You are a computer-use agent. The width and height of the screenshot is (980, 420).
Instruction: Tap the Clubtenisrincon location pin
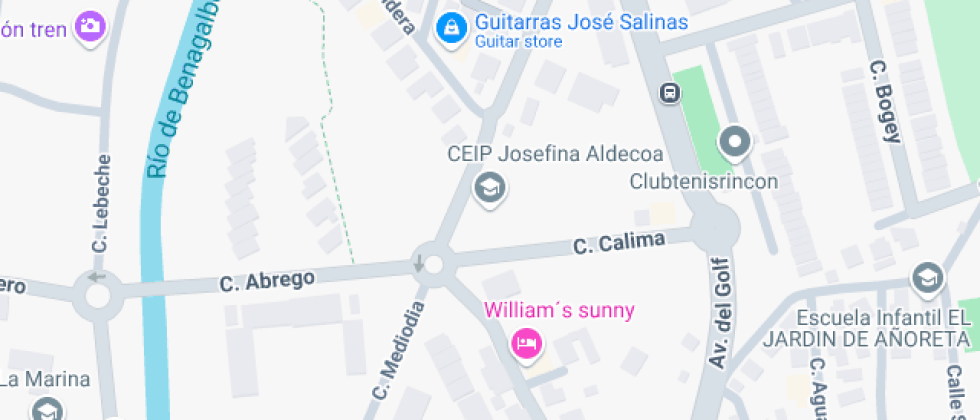coord(735,144)
